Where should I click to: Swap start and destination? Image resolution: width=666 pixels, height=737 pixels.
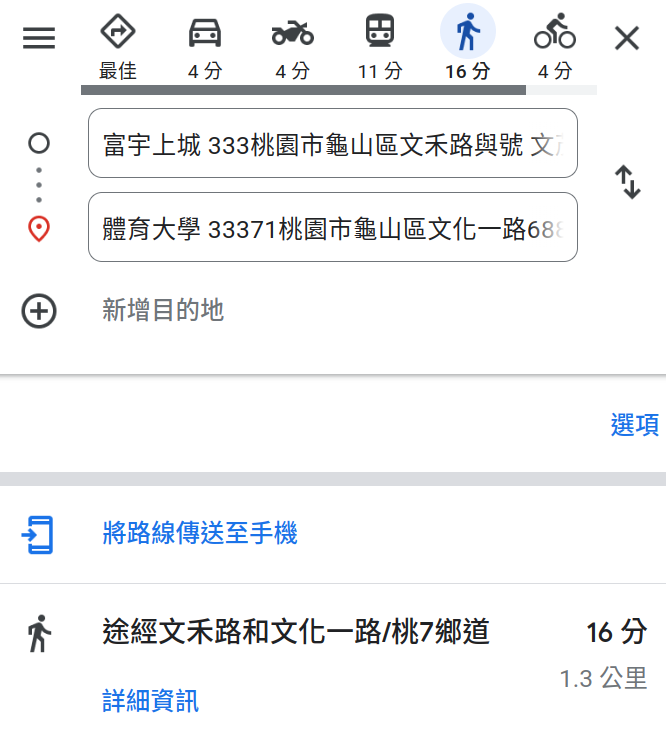[x=627, y=183]
